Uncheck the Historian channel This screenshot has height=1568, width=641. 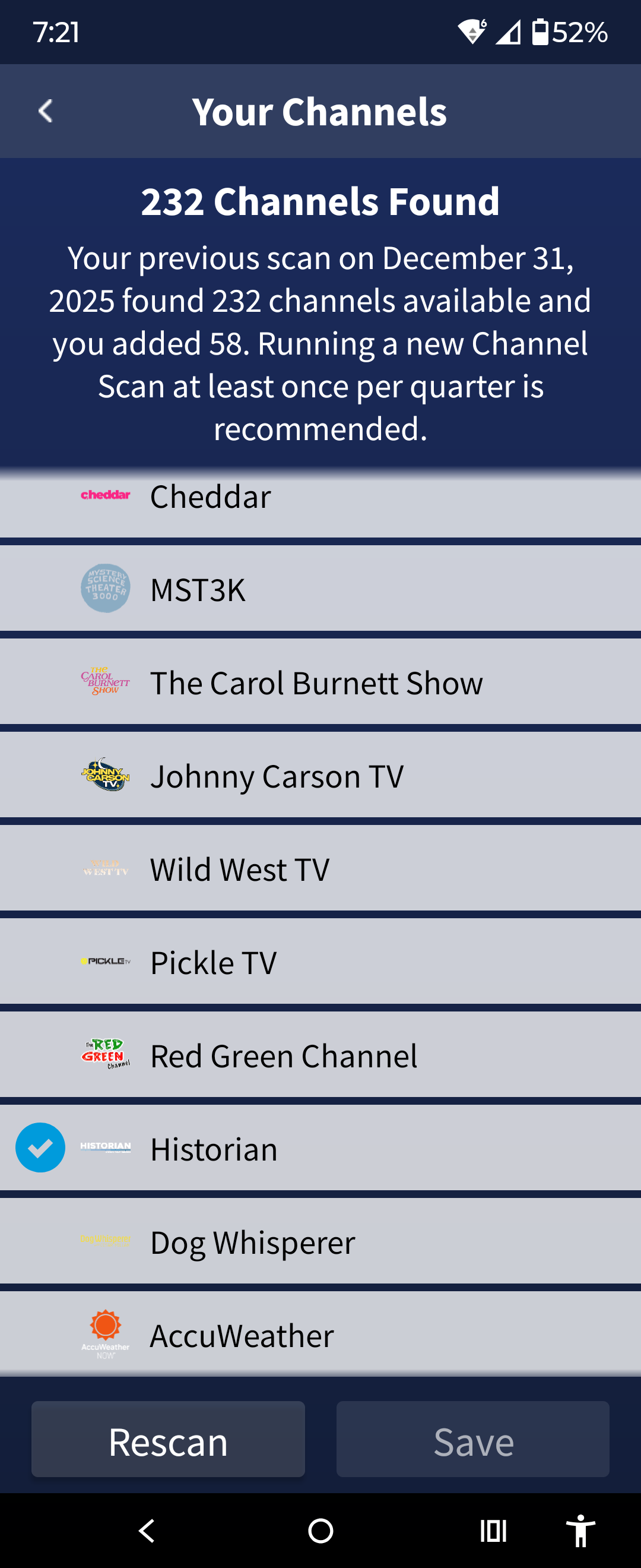[x=40, y=1147]
